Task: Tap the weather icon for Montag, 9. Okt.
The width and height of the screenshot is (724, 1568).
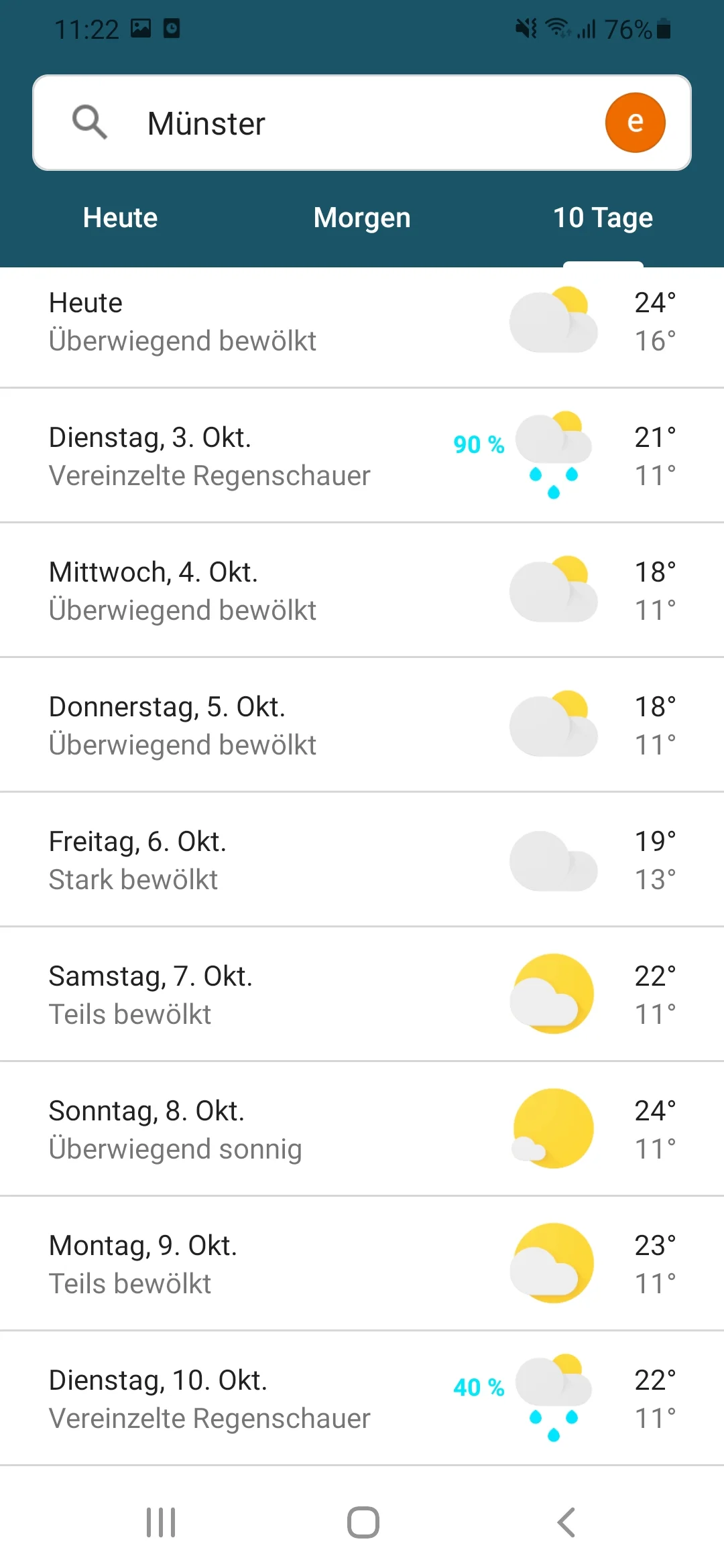Action: [x=554, y=1262]
